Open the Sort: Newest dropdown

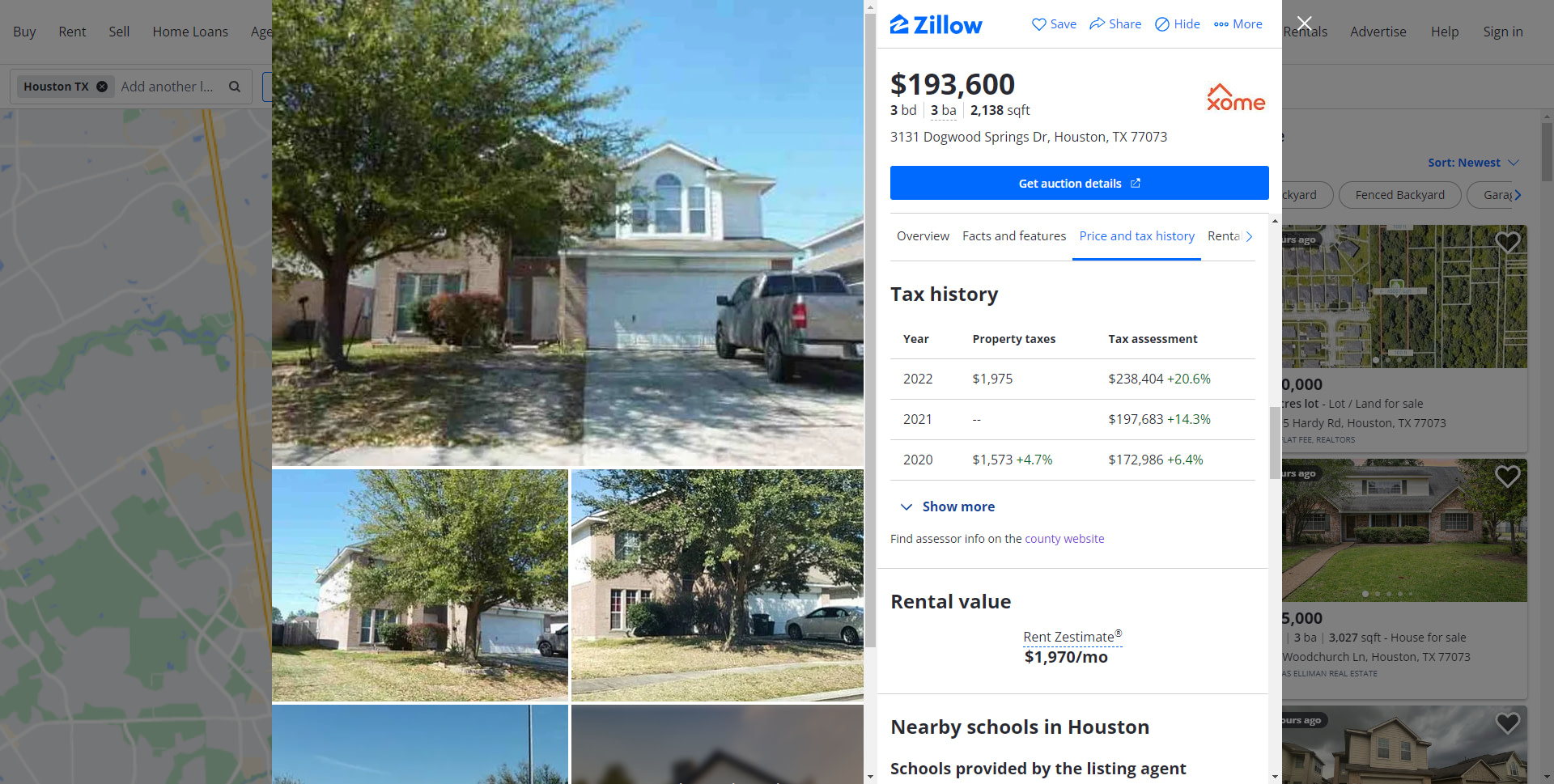(x=1472, y=163)
